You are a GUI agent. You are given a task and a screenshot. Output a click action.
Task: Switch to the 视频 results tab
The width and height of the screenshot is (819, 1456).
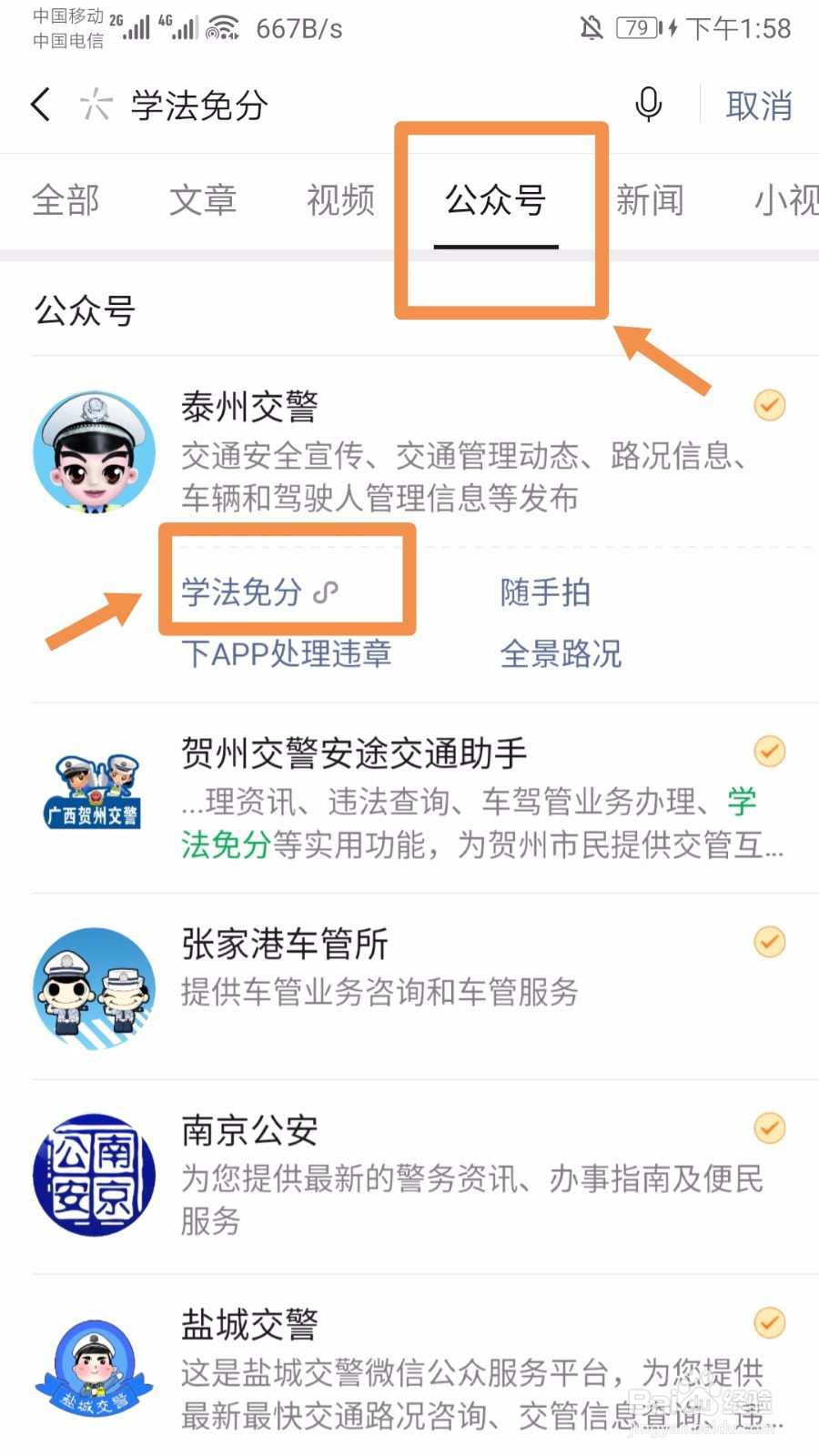340,200
